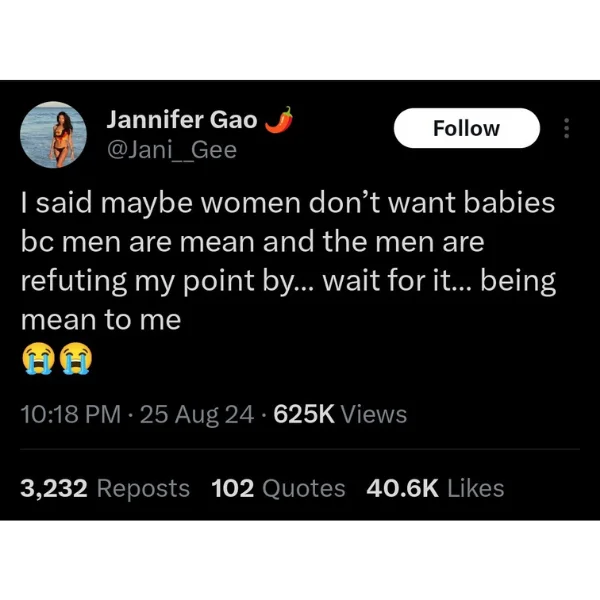Open Jannifer Gao's profile picture
The image size is (600, 600).
[53, 134]
